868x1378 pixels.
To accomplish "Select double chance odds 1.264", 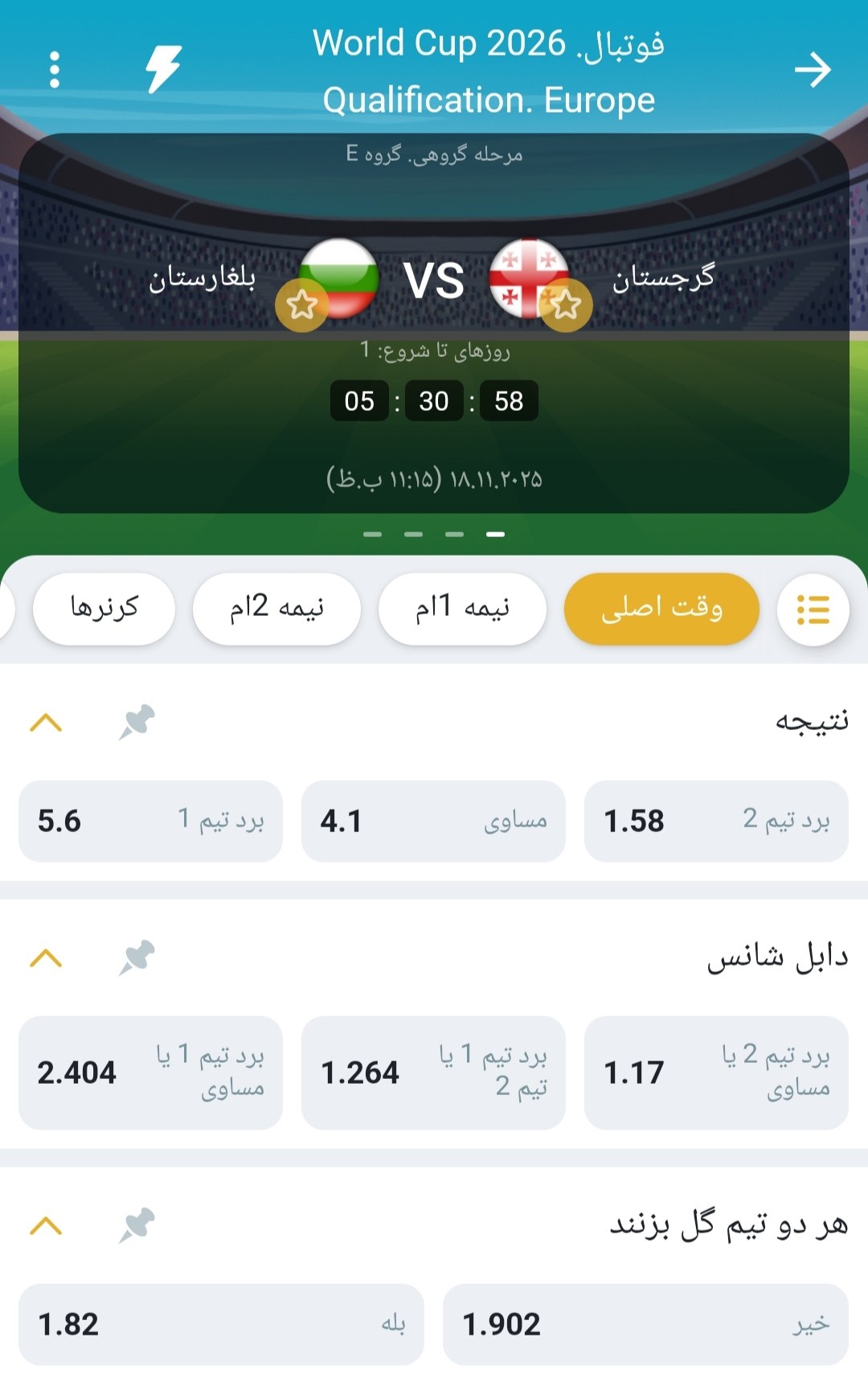I will (x=433, y=1072).
